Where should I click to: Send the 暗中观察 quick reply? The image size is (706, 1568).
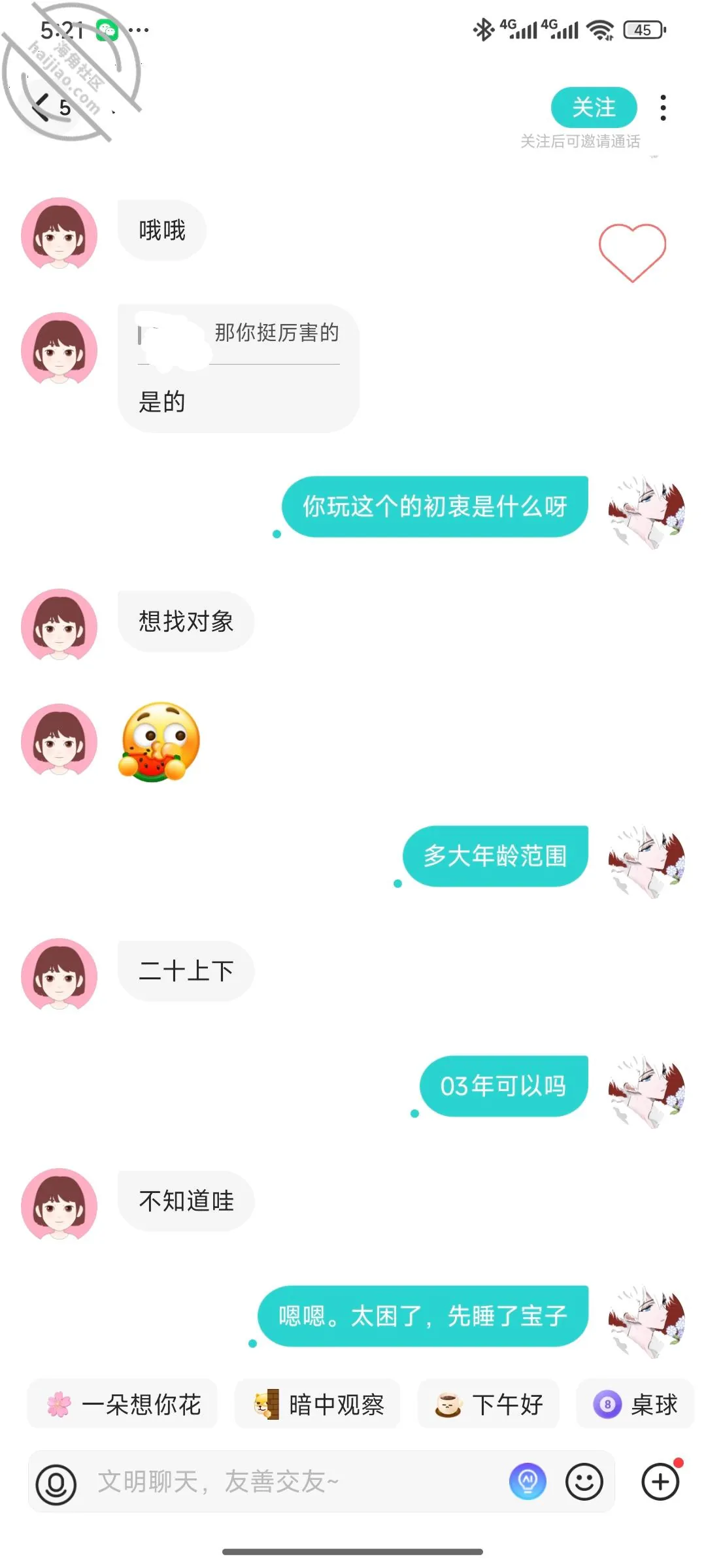pyautogui.click(x=317, y=1404)
